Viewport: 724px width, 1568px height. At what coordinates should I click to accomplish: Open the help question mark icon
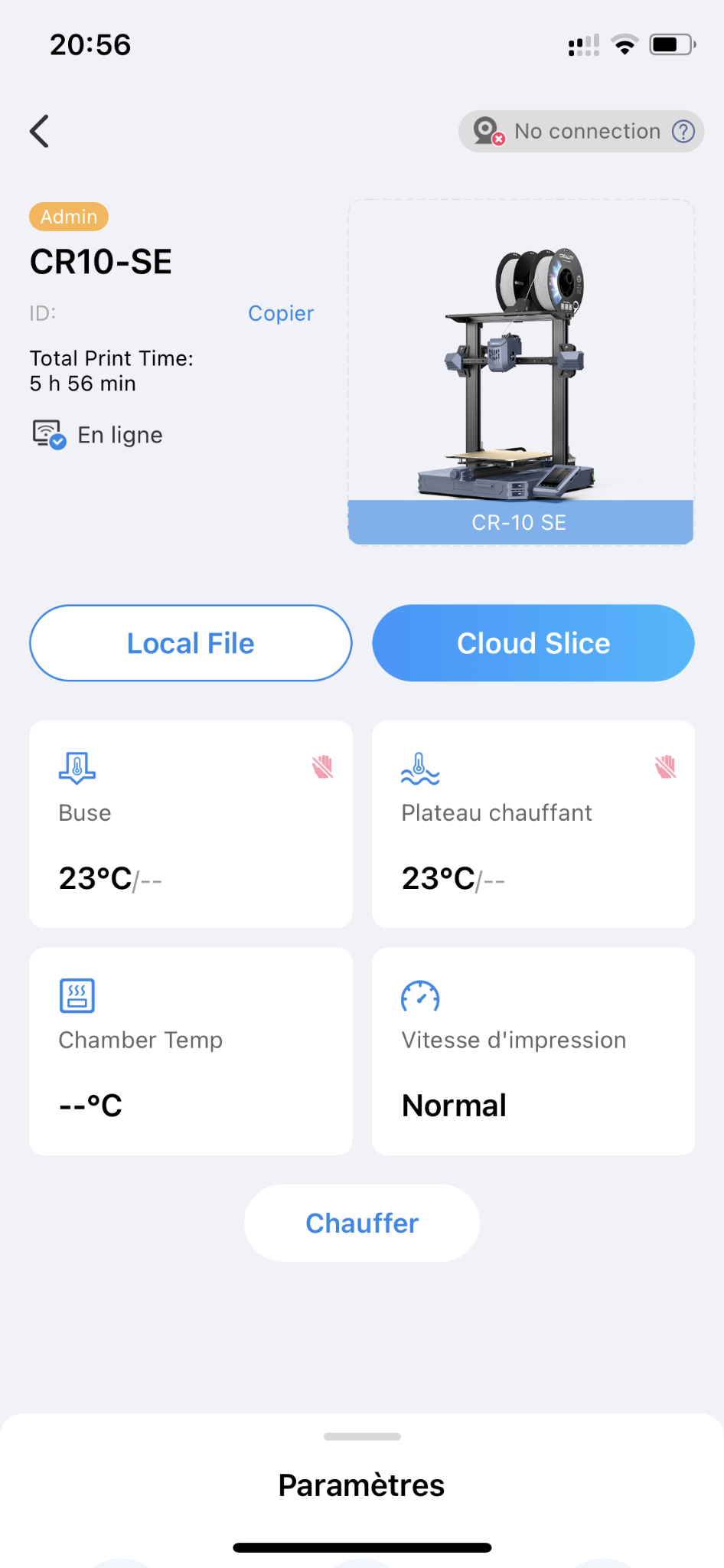point(683,132)
